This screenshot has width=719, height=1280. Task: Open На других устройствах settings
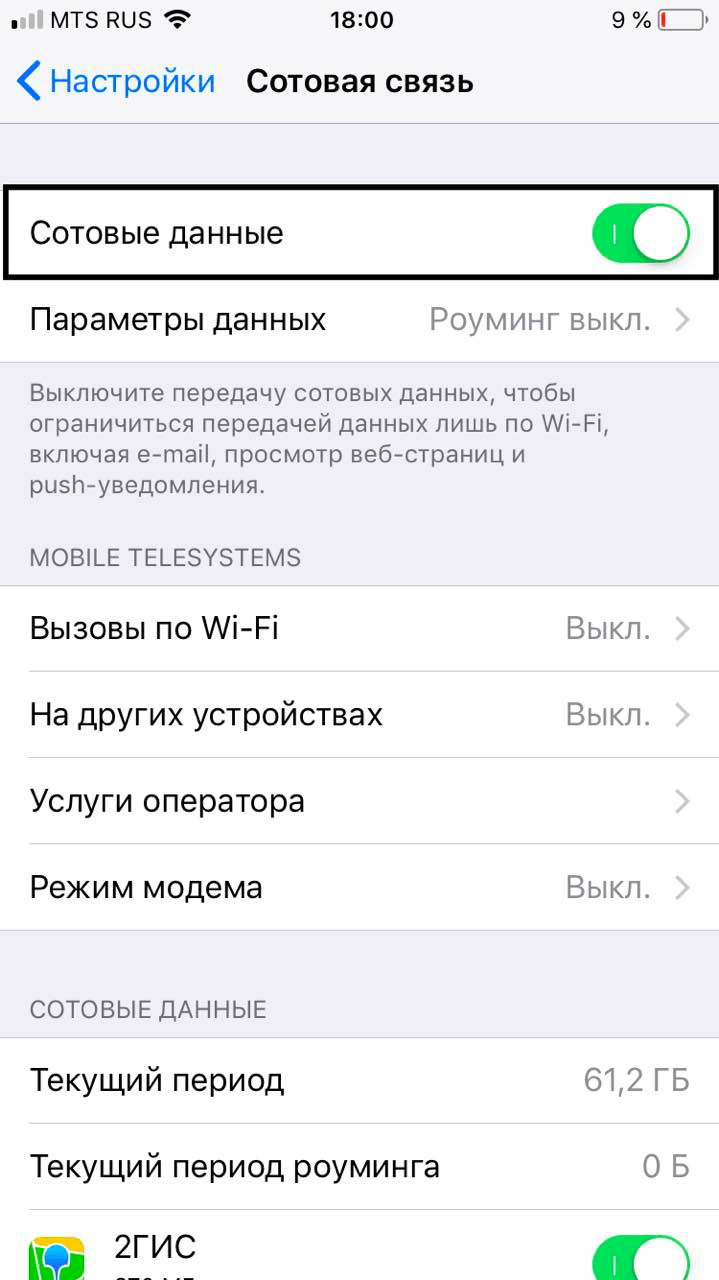(x=359, y=715)
